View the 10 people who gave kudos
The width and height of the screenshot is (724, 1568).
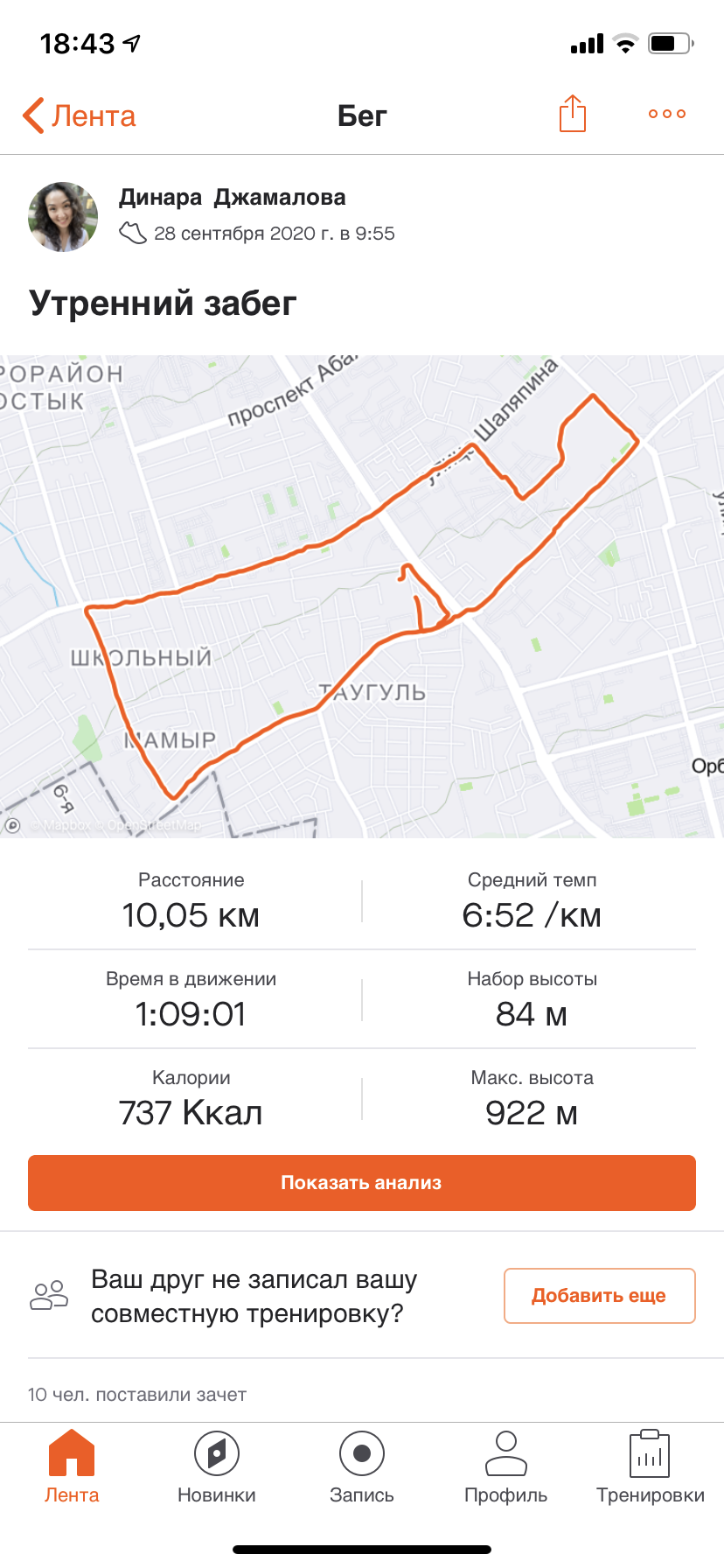pyautogui.click(x=137, y=1395)
